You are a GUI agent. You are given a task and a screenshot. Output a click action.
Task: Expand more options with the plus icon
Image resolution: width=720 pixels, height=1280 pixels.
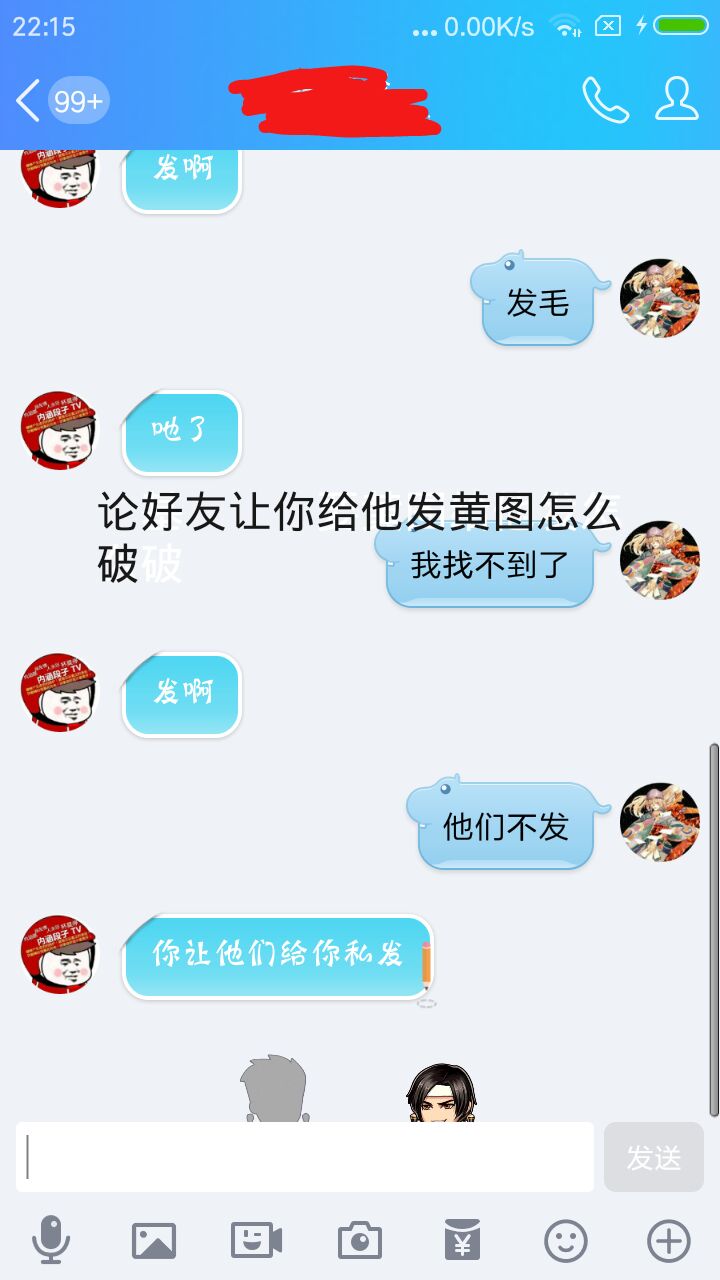[x=669, y=1241]
